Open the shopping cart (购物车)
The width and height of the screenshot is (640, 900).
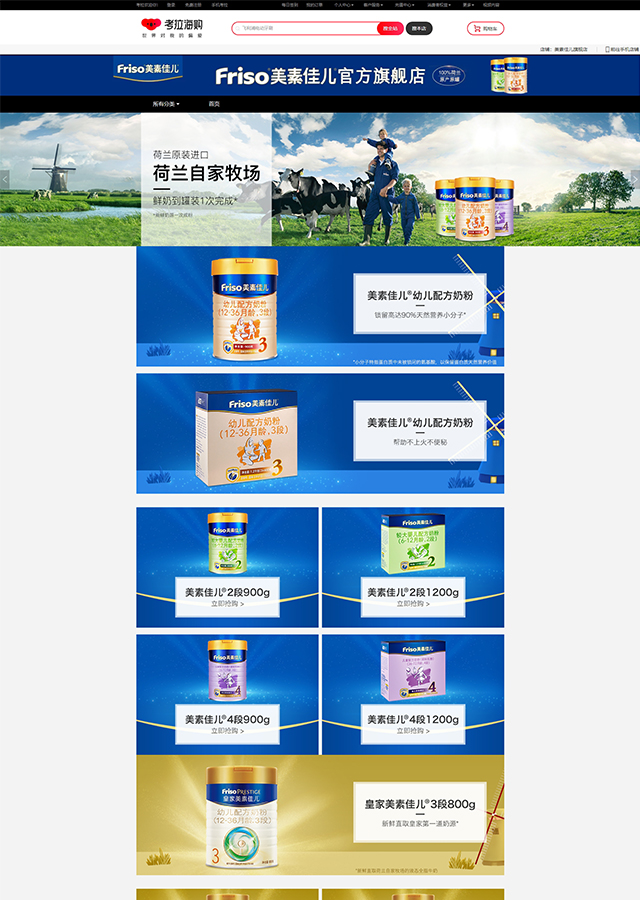(486, 28)
